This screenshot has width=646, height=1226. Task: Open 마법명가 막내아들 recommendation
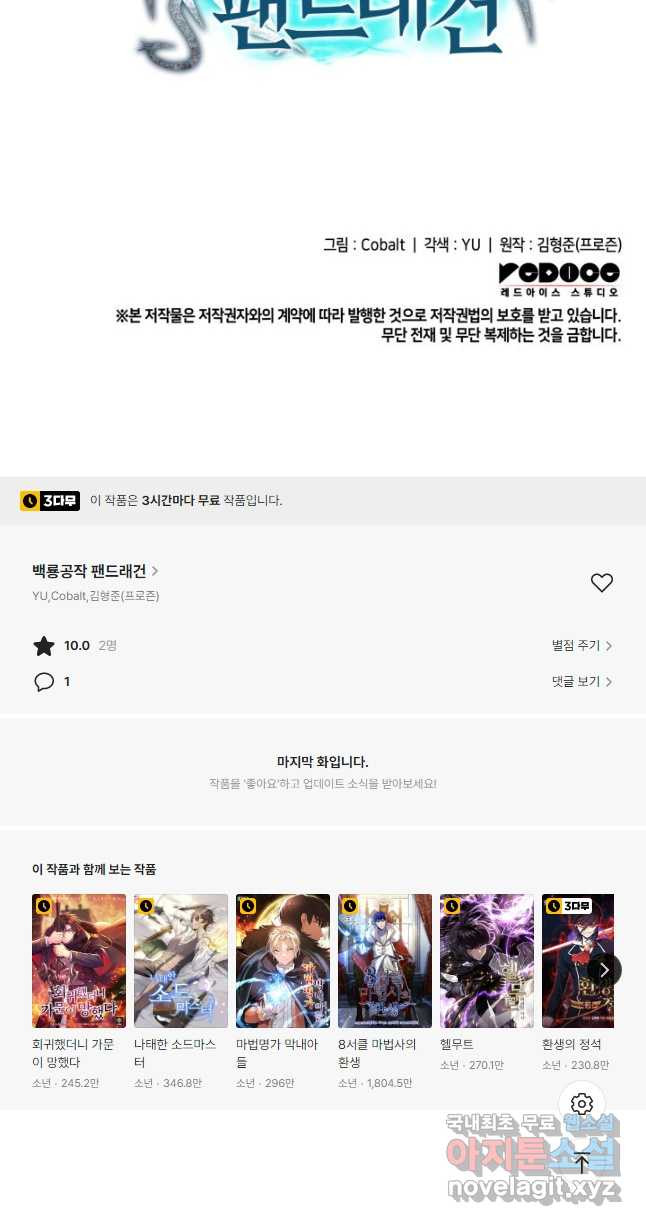tap(283, 961)
